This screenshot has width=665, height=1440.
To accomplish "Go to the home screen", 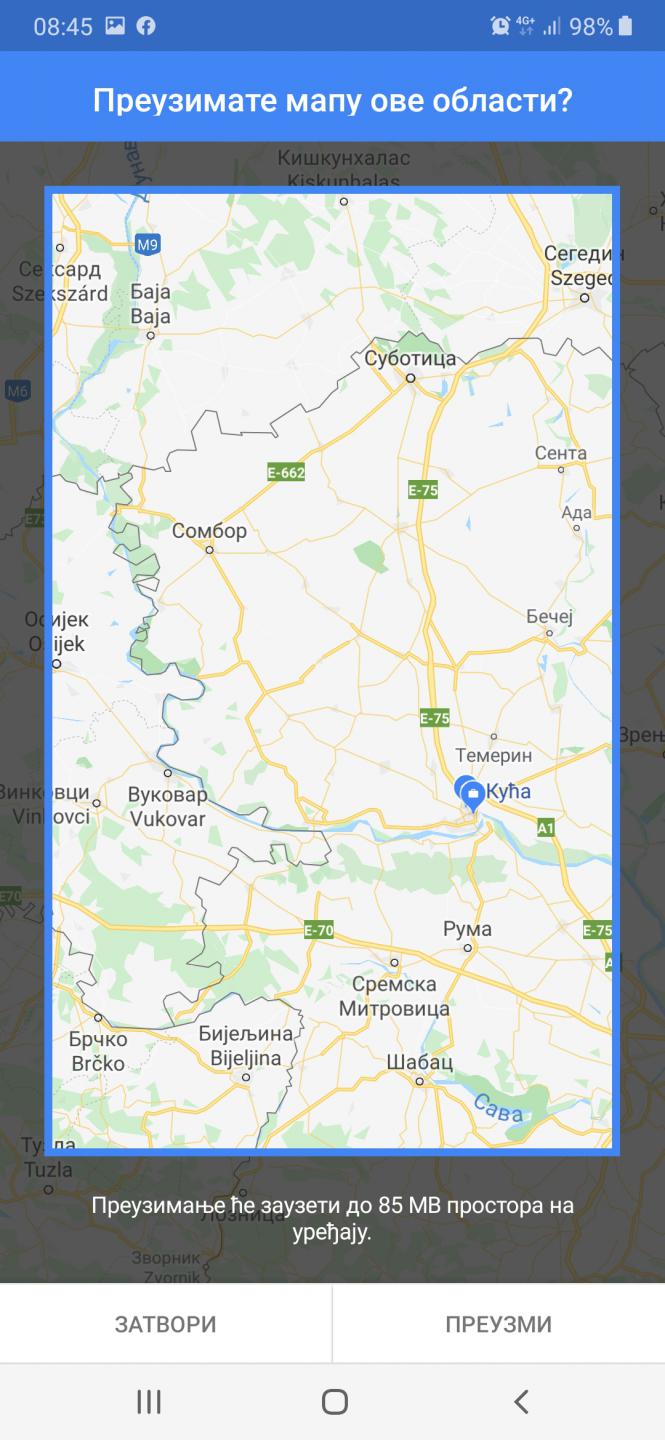I will [x=334, y=1402].
